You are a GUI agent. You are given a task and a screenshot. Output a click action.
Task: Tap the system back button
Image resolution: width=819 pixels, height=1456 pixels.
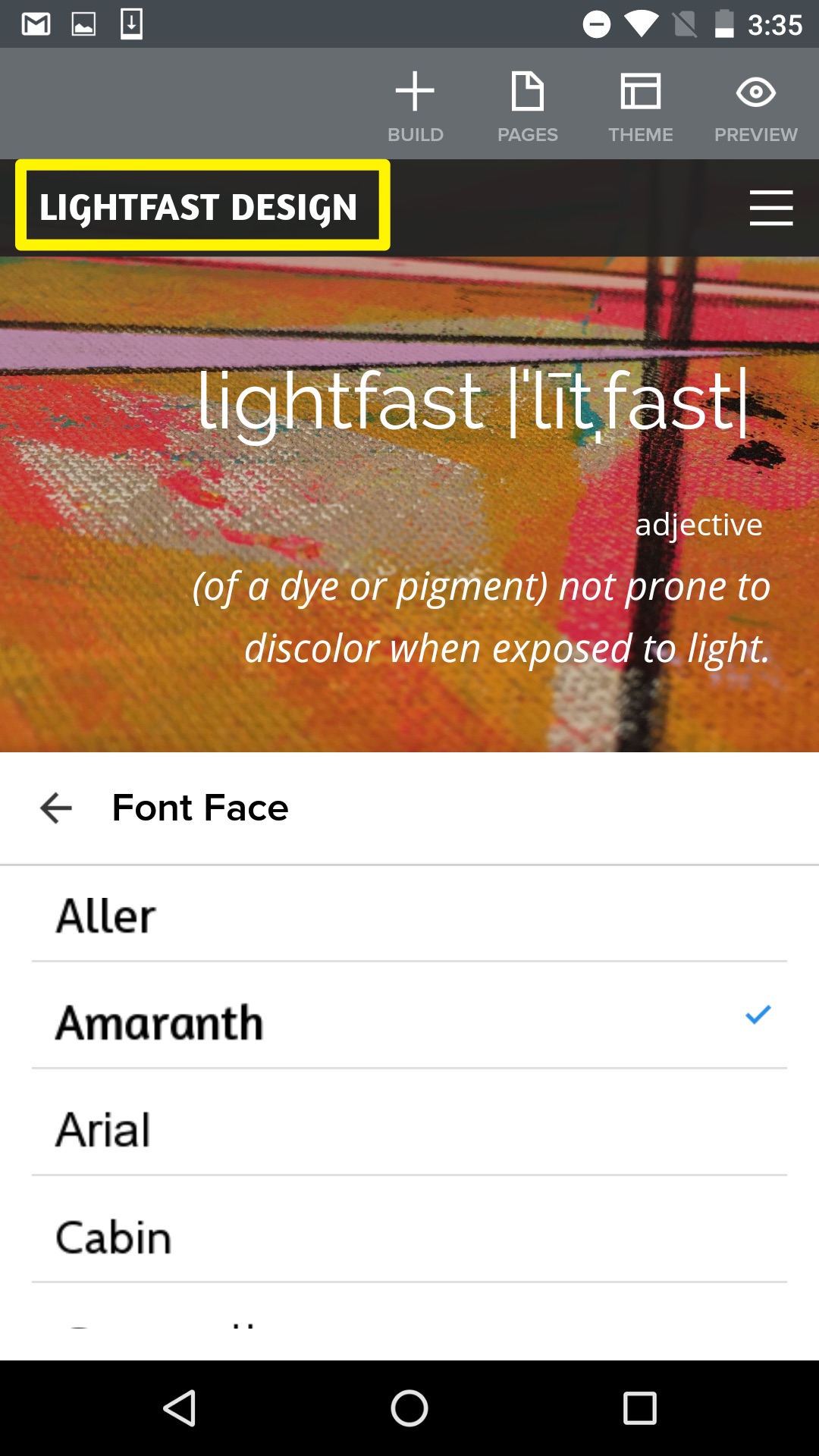click(180, 1408)
